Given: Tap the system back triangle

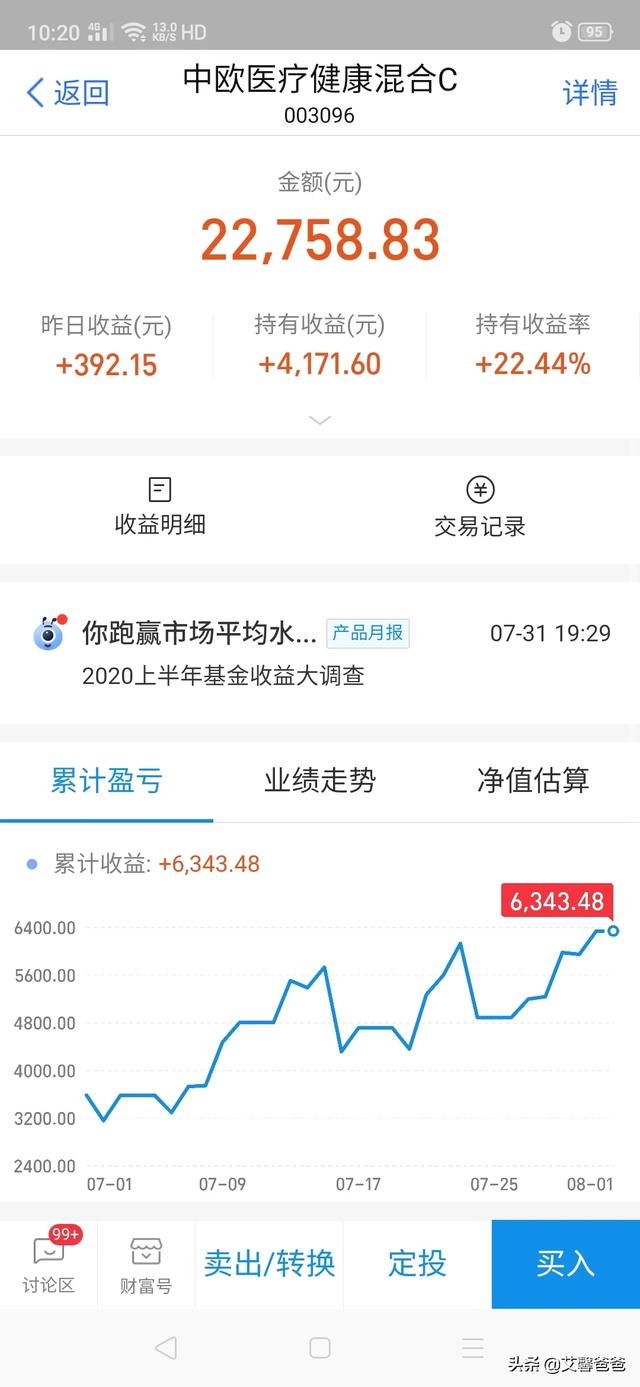Looking at the screenshot, I should tap(166, 1348).
